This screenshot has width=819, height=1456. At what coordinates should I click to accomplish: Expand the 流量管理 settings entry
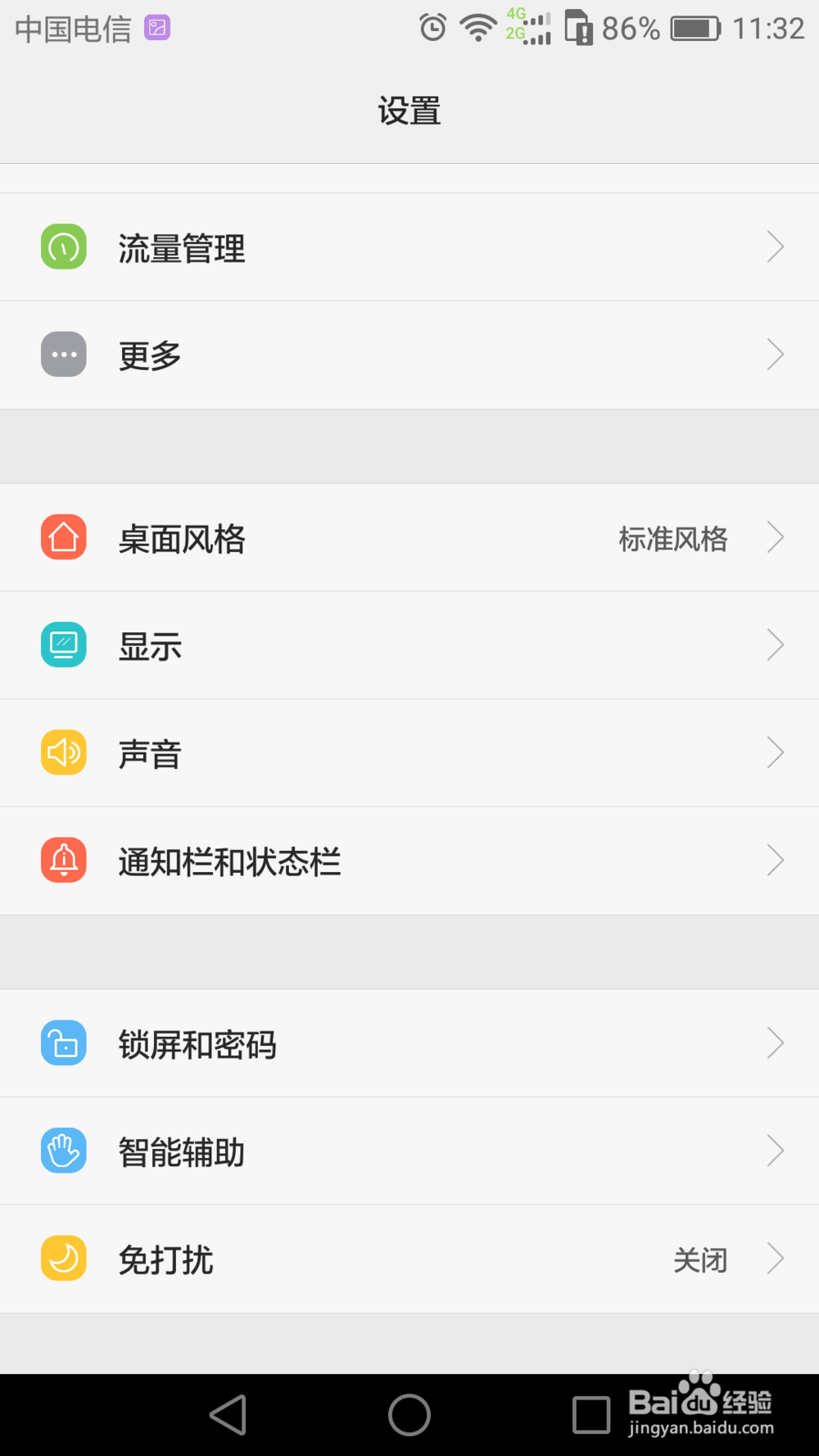click(409, 246)
